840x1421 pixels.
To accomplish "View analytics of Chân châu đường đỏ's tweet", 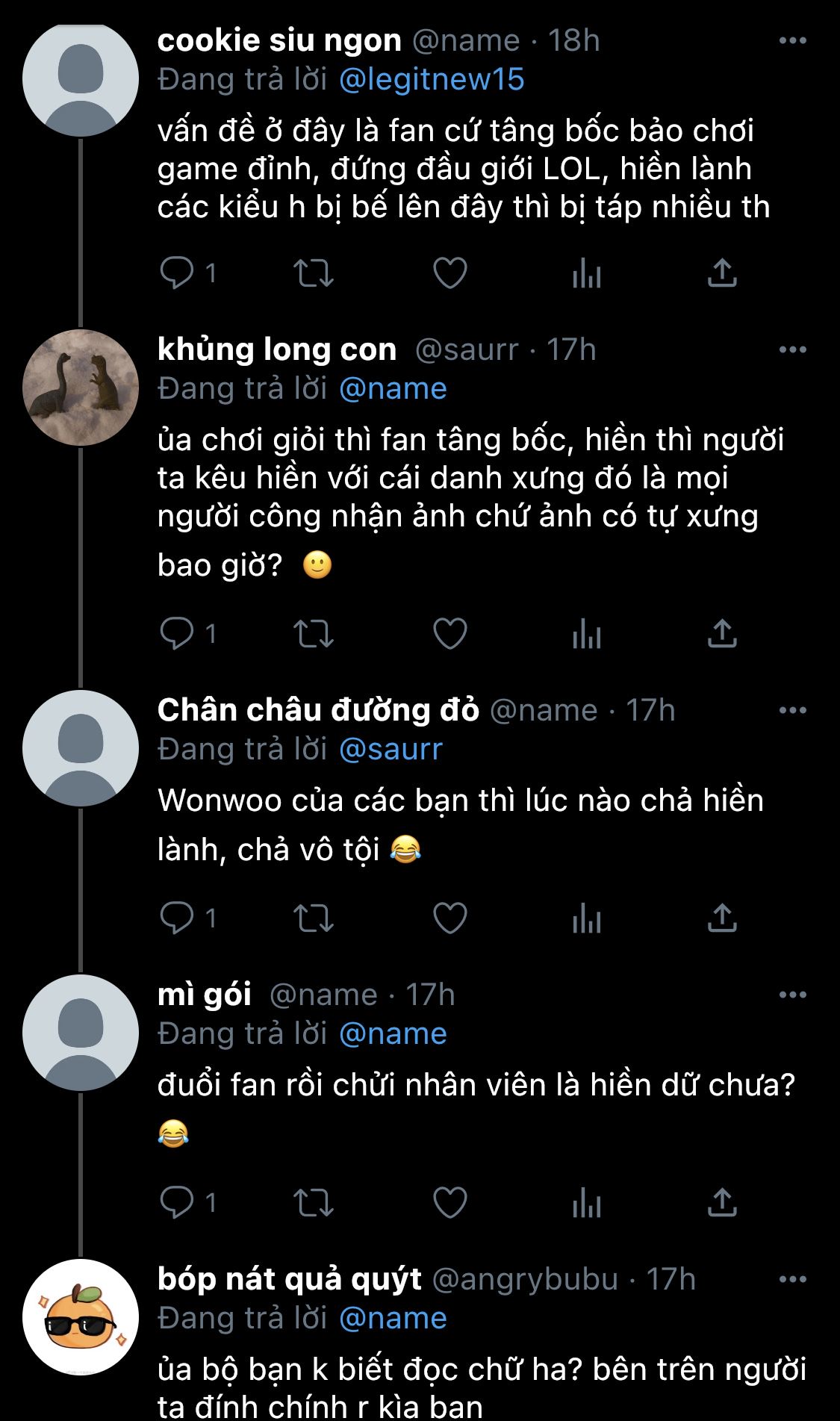I will 586,918.
